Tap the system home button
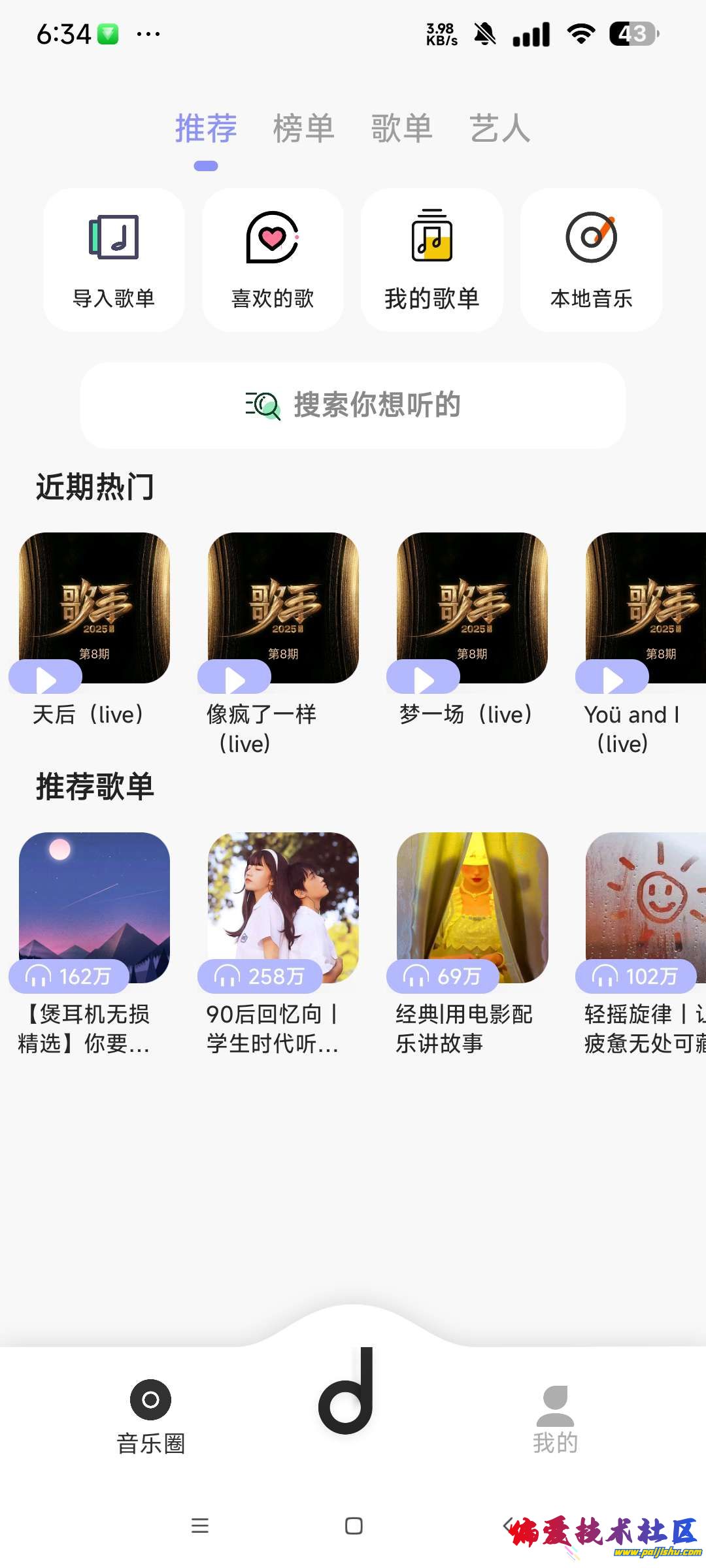The image size is (706, 1568). click(x=354, y=1526)
